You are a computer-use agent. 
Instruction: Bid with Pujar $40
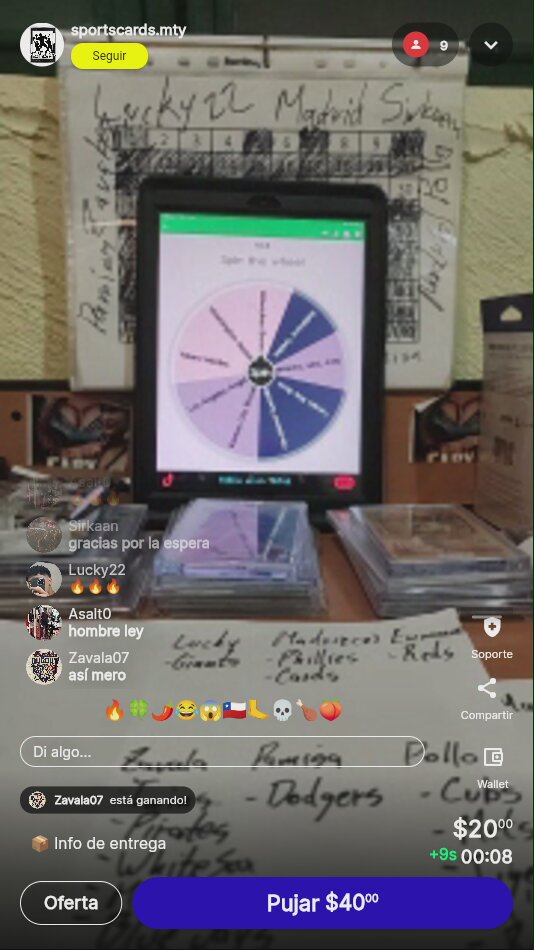click(x=323, y=903)
